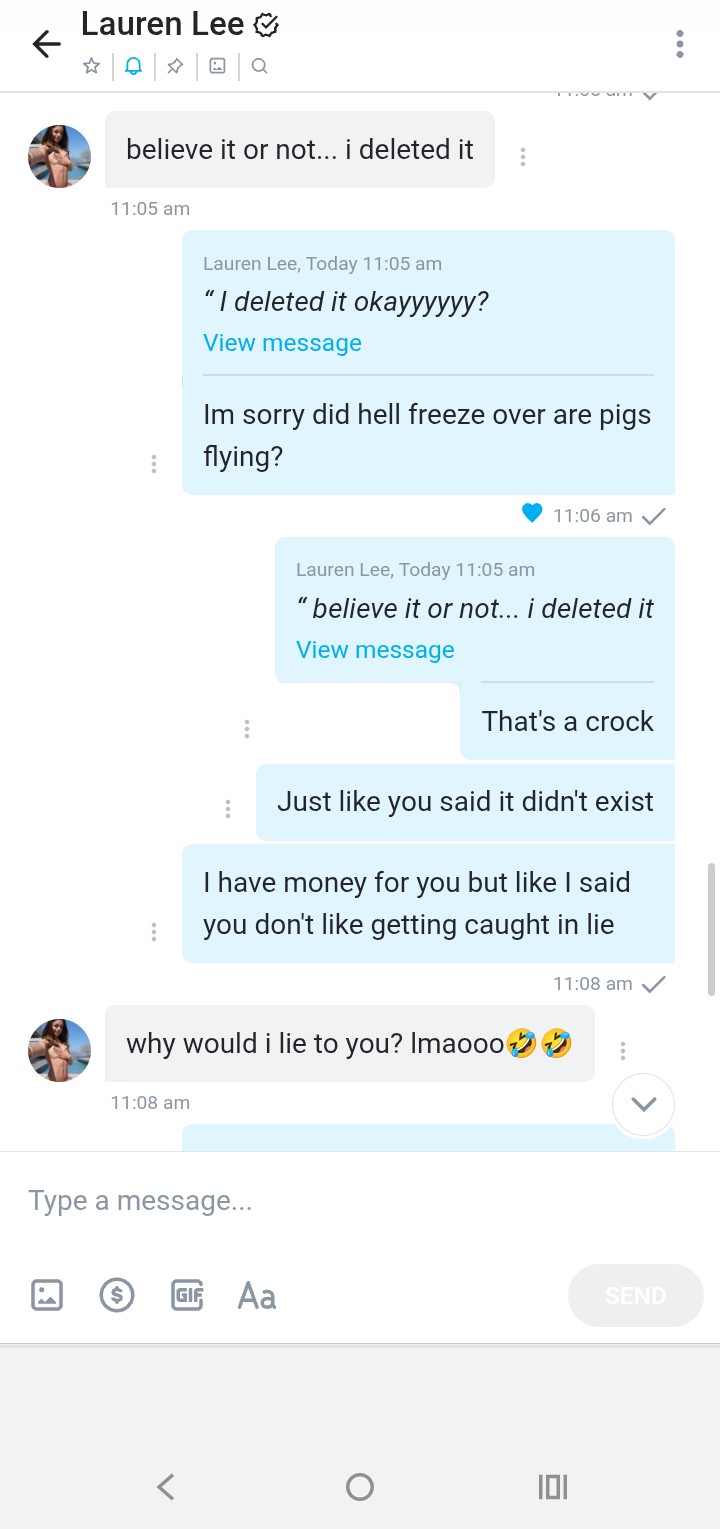Open text formatting options
The height and width of the screenshot is (1529, 720).
tap(256, 1296)
